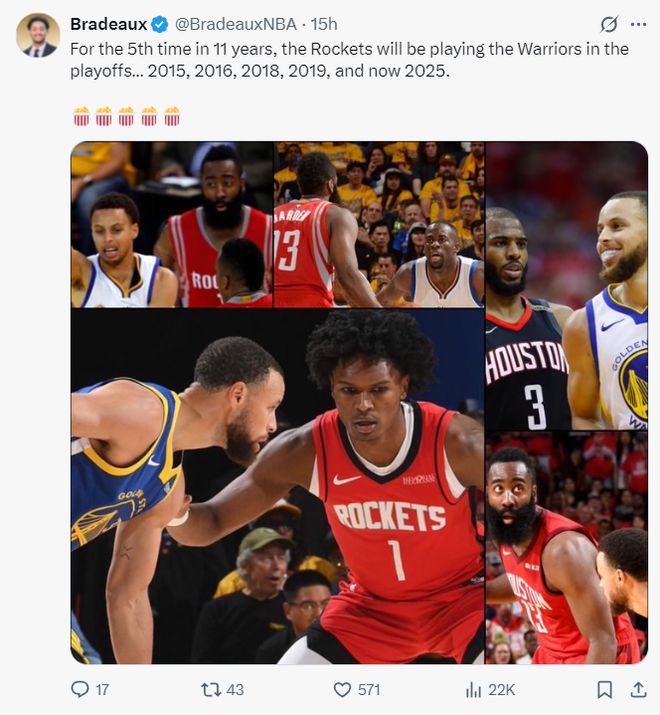Open the large Rockets number 1 photo
Viewport: 660px width, 715px height.
tap(277, 486)
